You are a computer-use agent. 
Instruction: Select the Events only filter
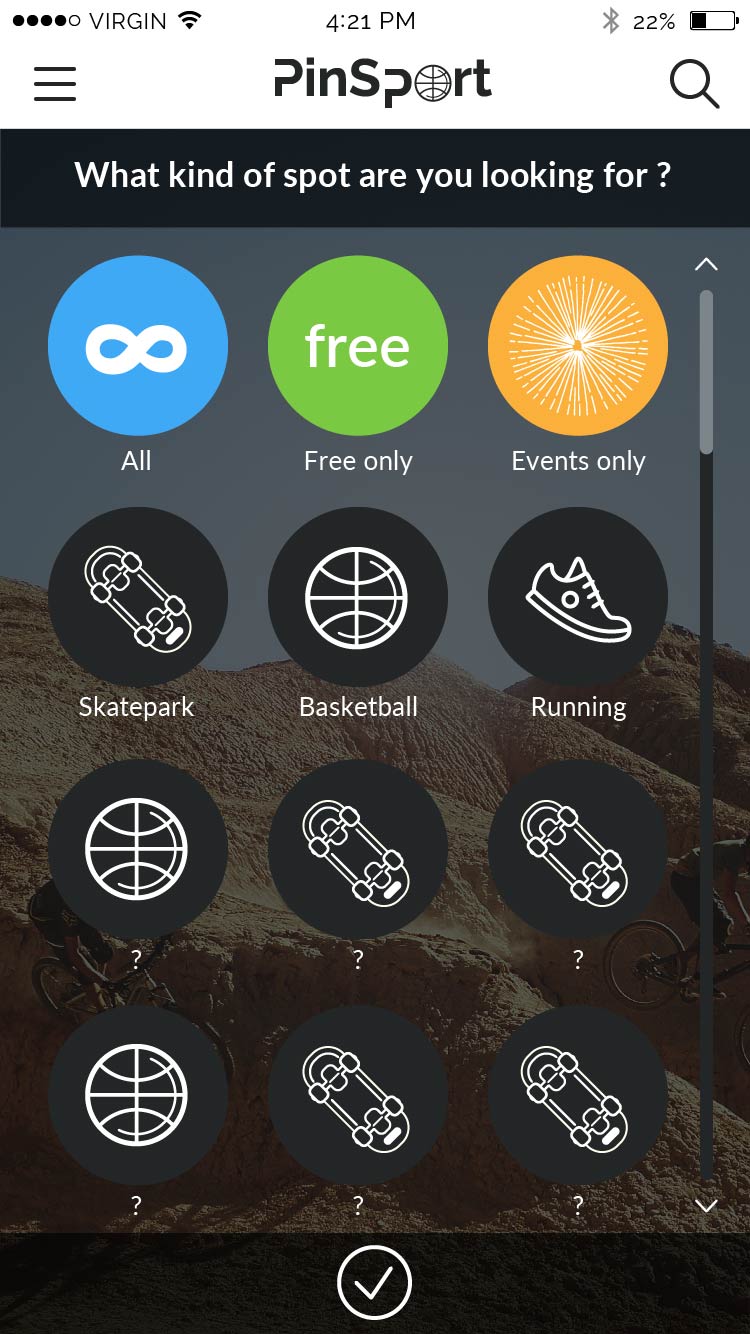point(578,346)
